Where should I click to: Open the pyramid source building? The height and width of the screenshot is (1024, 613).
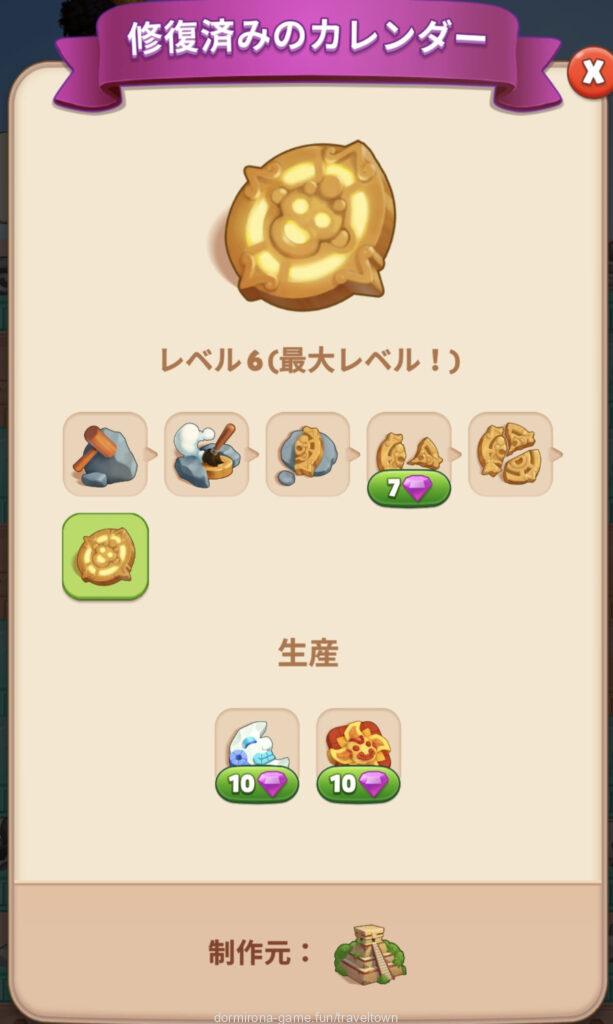[x=369, y=953]
